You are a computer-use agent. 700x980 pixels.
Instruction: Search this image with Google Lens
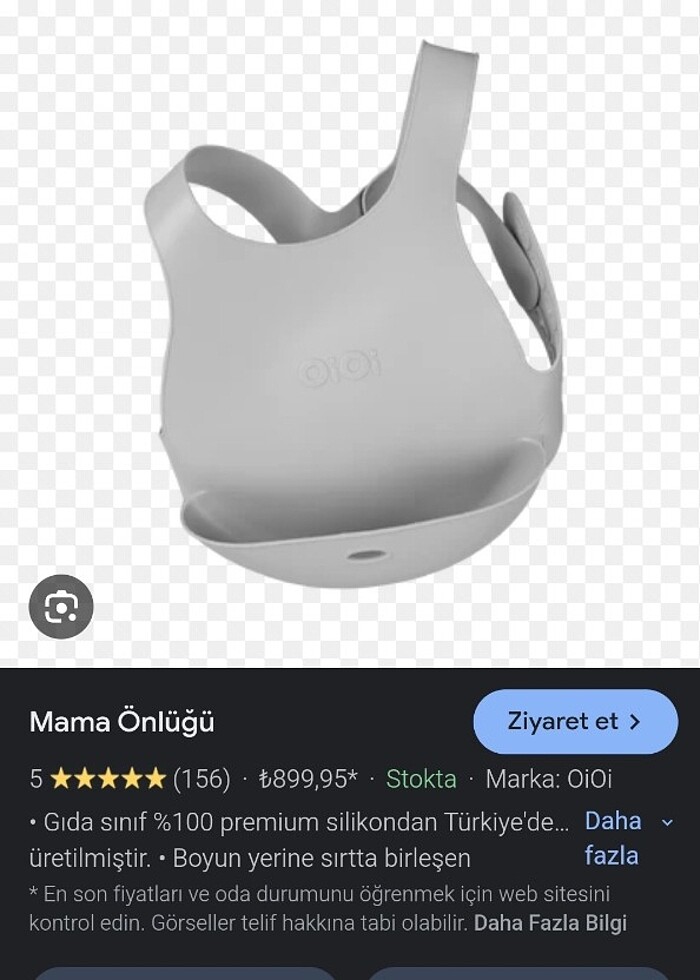coord(61,606)
